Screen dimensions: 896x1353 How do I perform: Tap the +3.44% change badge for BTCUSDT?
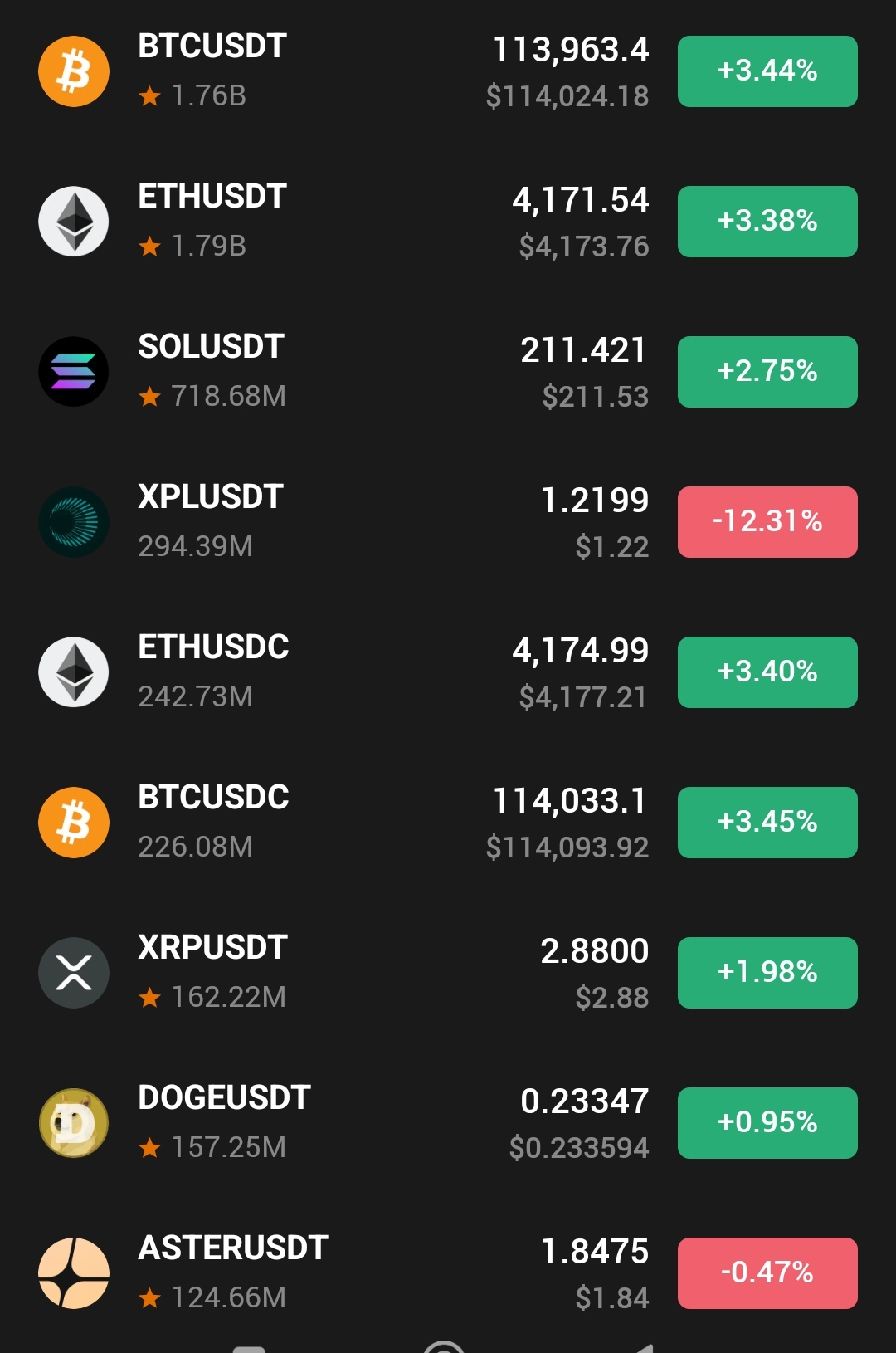pos(767,71)
